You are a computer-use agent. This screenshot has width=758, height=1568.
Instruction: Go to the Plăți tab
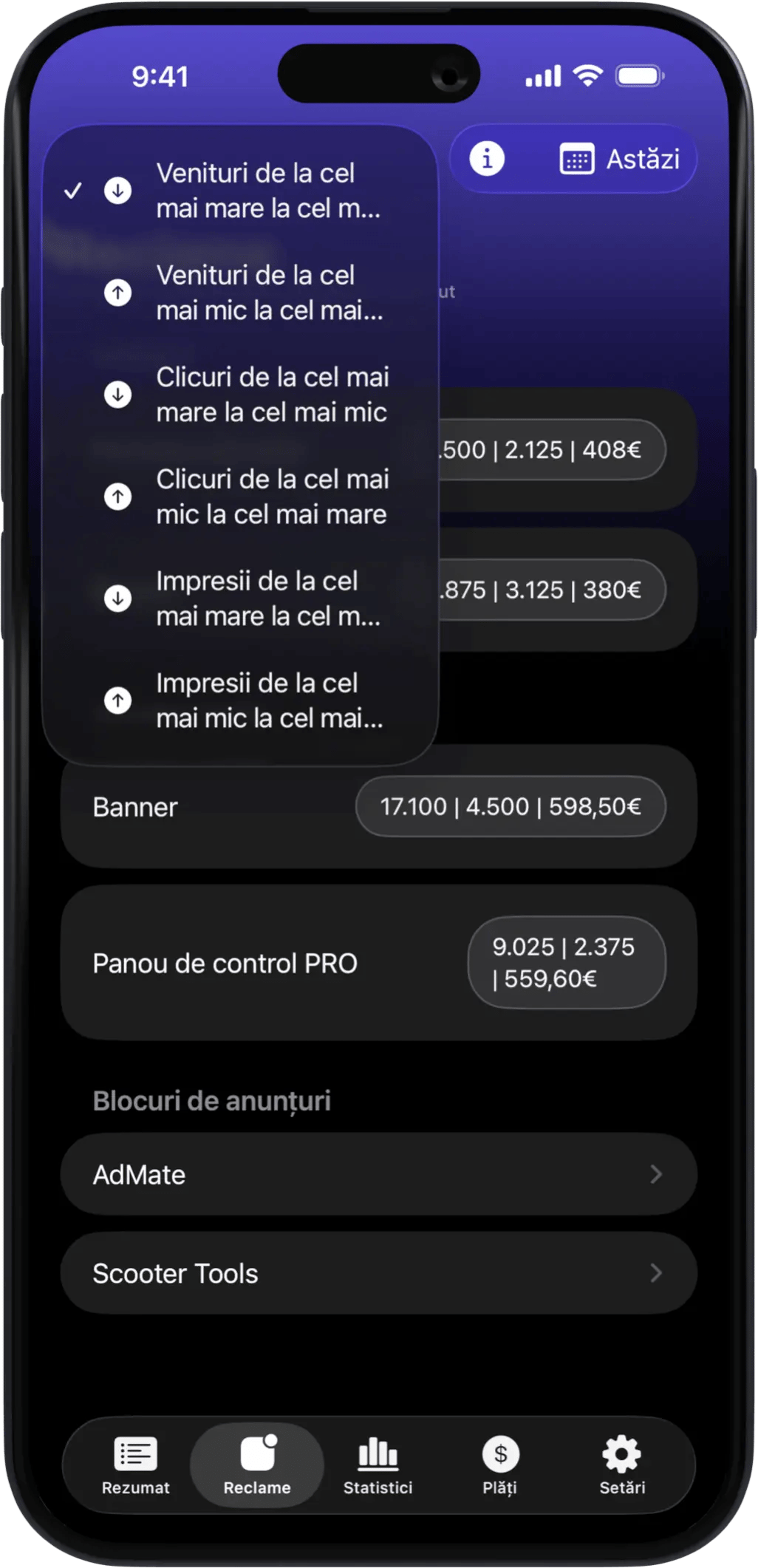[500, 1466]
